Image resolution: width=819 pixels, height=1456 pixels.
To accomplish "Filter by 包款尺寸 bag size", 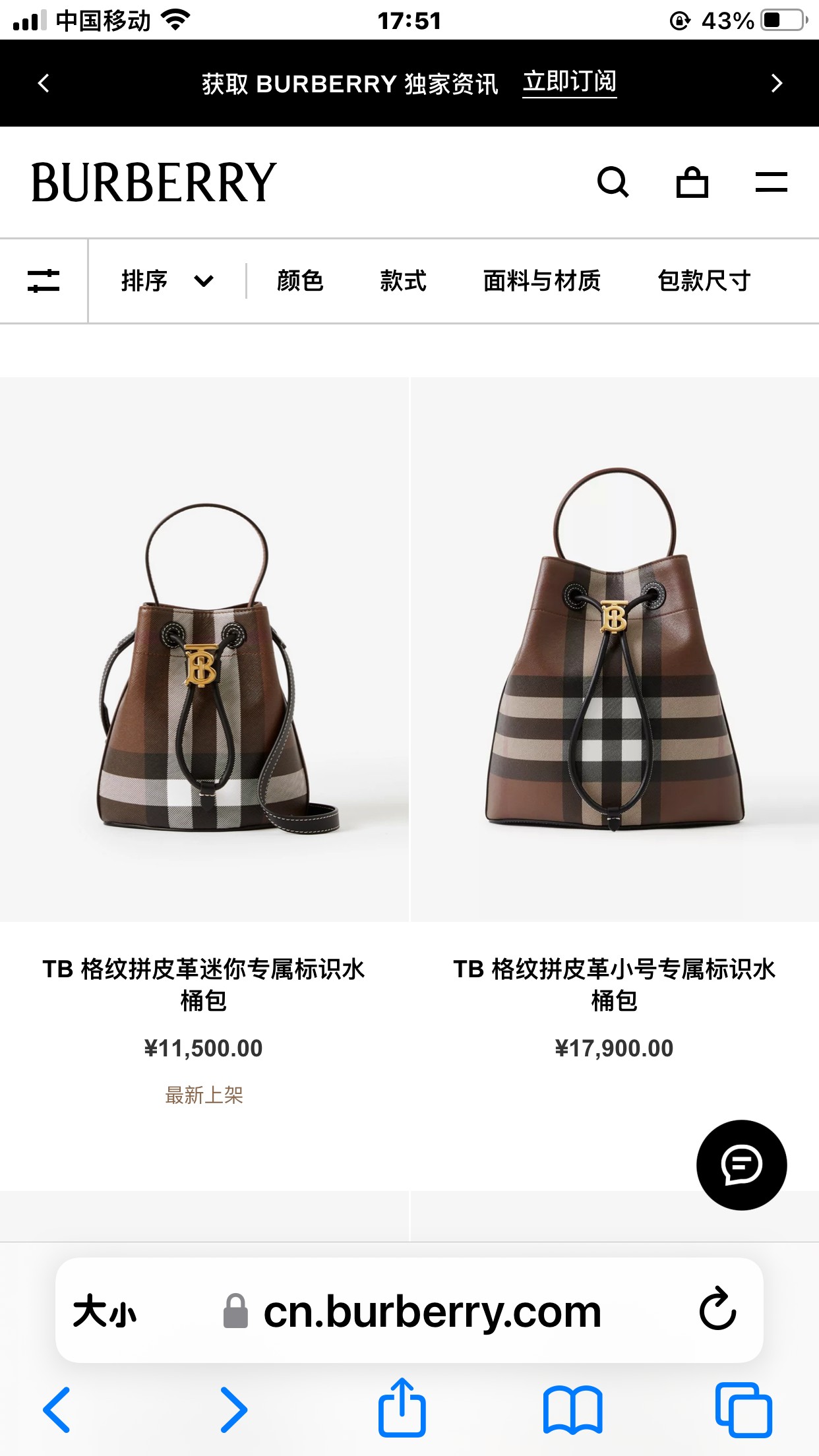I will click(704, 281).
